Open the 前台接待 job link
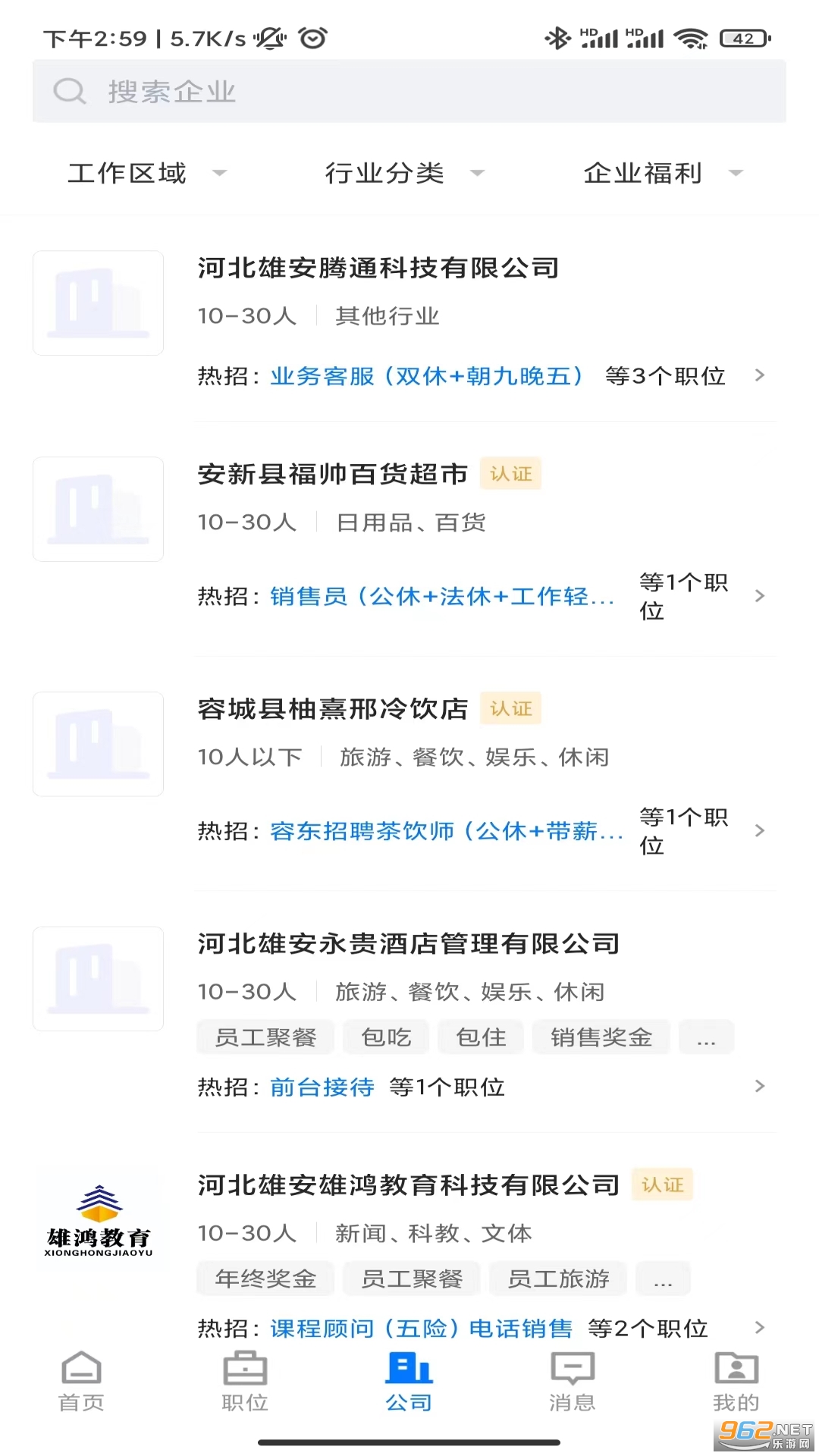Image resolution: width=819 pixels, height=1456 pixels. 322,1087
